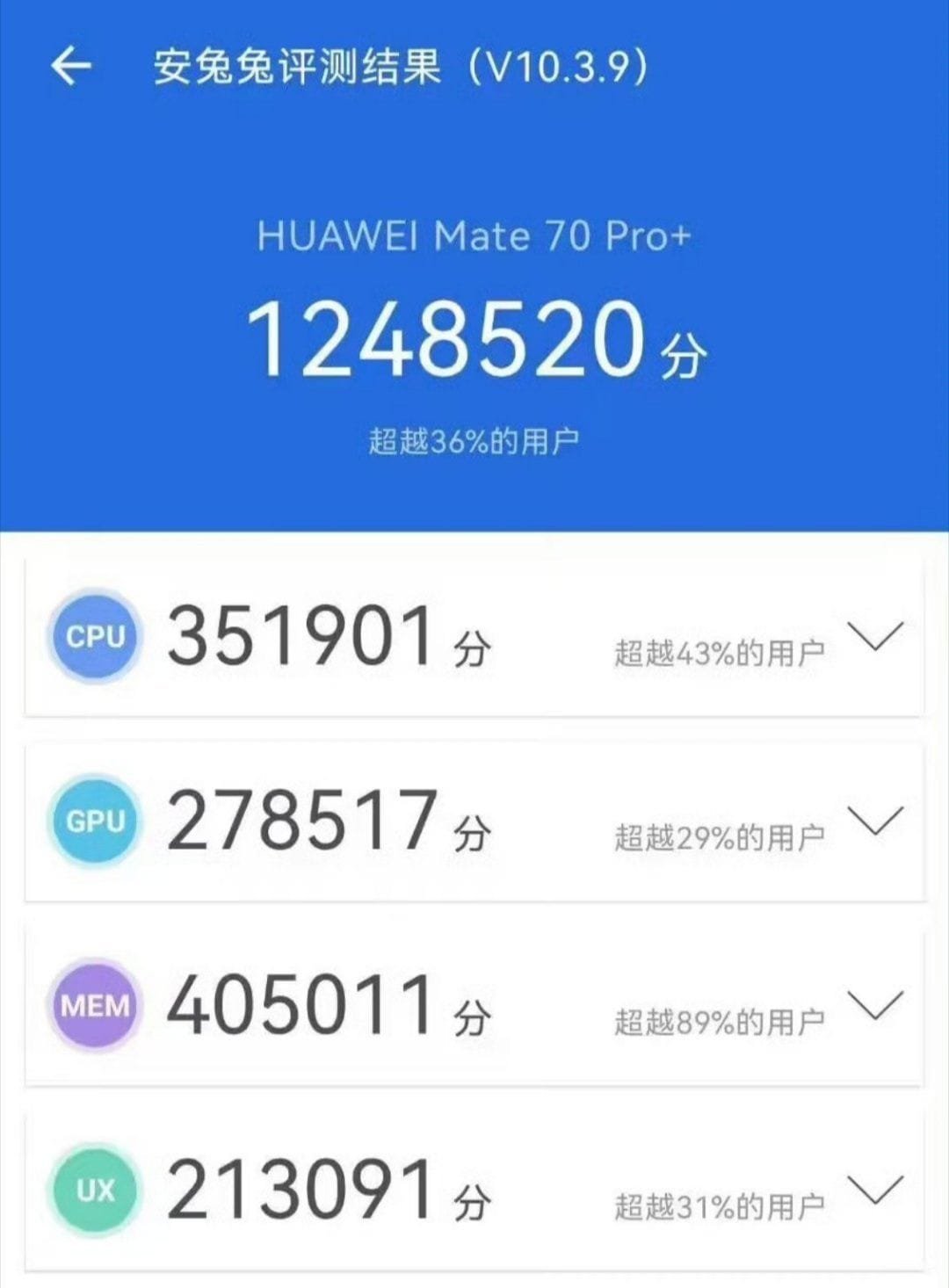
Task: Expand the UX score details
Action: coord(876,1190)
